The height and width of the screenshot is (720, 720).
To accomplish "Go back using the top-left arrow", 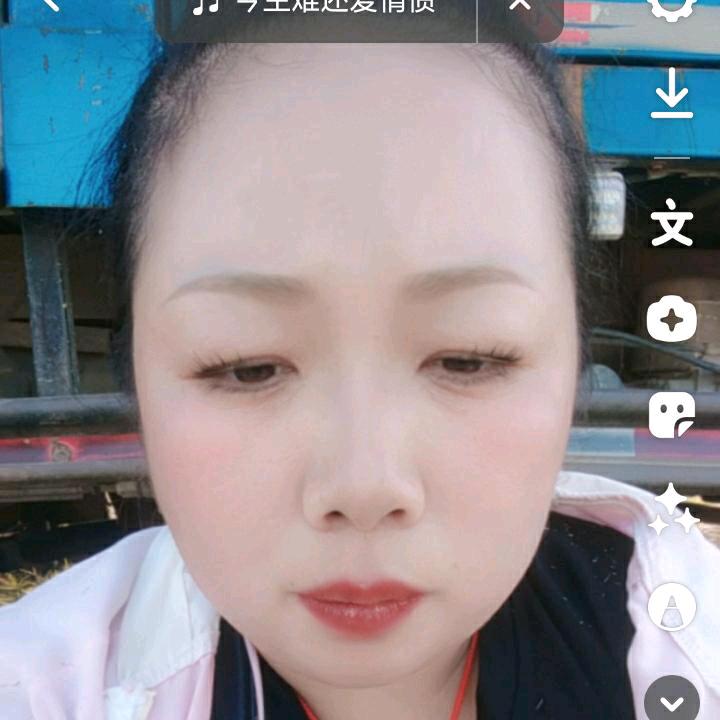I will click(x=50, y=5).
